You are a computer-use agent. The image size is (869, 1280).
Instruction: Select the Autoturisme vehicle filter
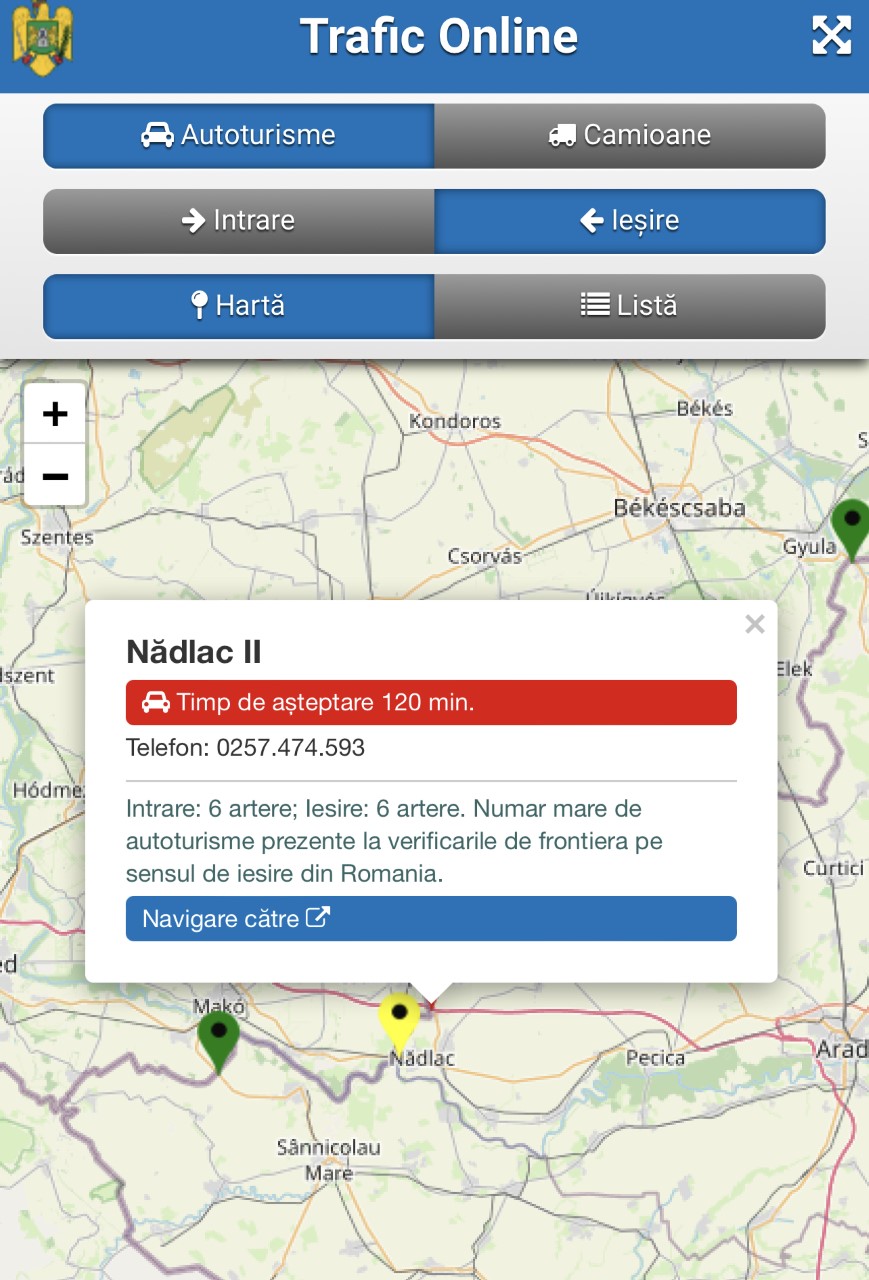239,136
